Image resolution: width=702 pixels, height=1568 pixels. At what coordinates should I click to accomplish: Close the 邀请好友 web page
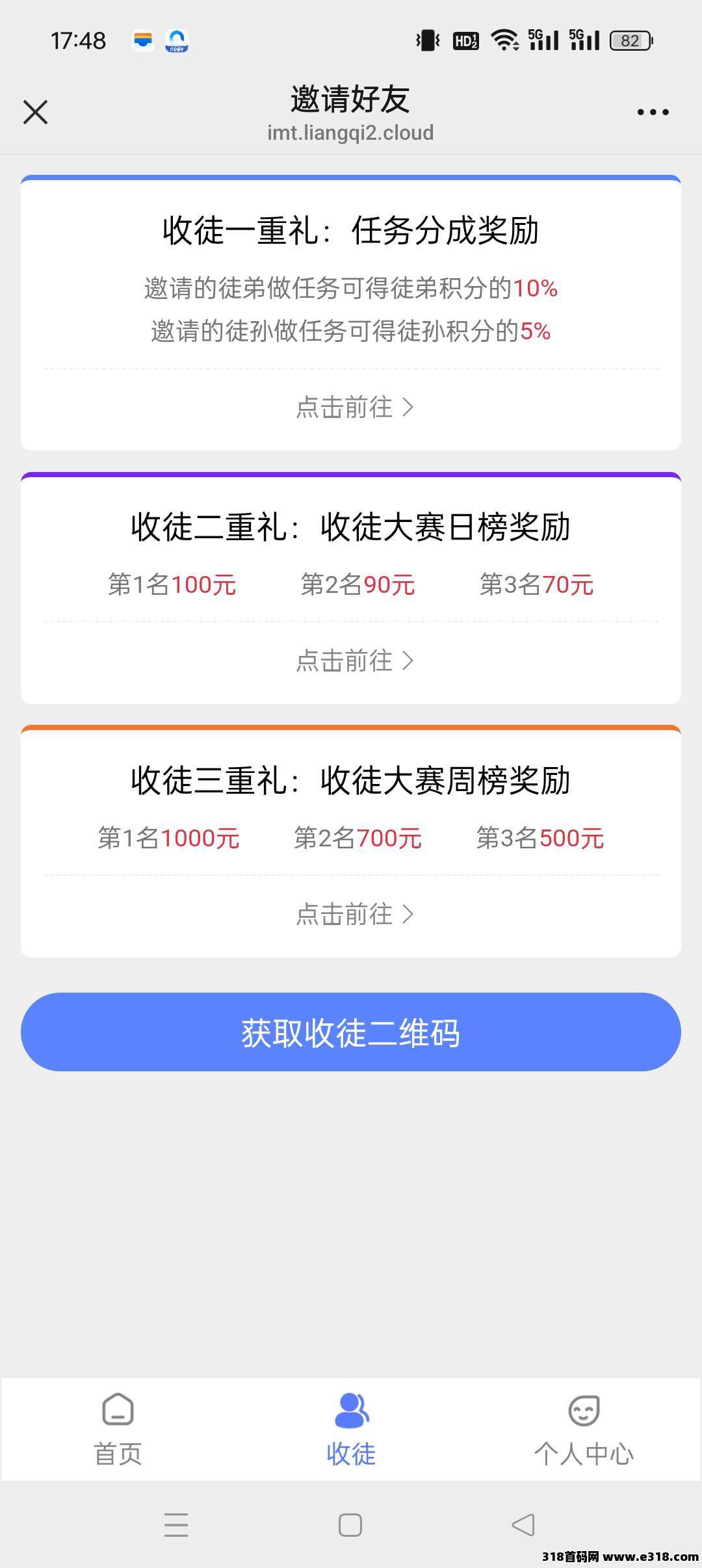[36, 112]
